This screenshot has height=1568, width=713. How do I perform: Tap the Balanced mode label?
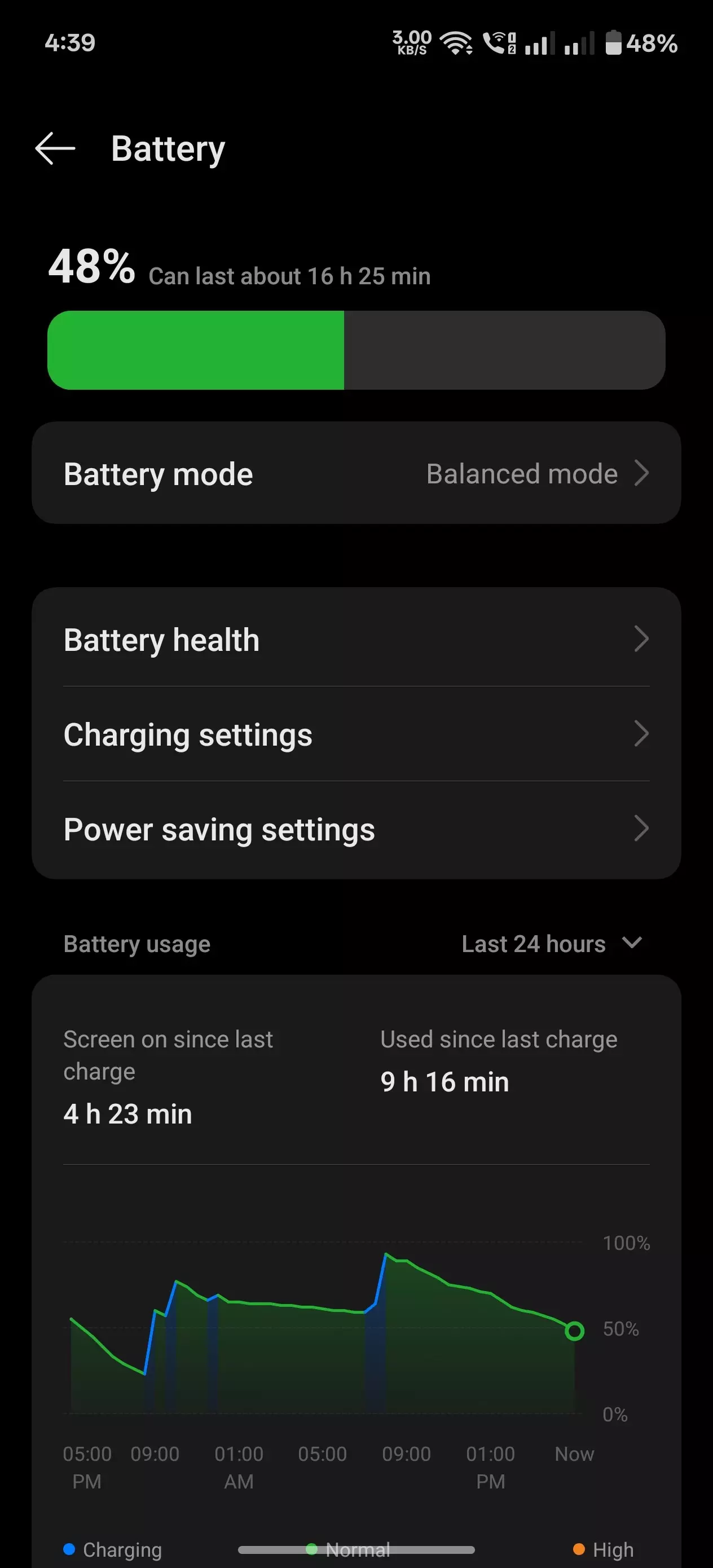coord(521,473)
